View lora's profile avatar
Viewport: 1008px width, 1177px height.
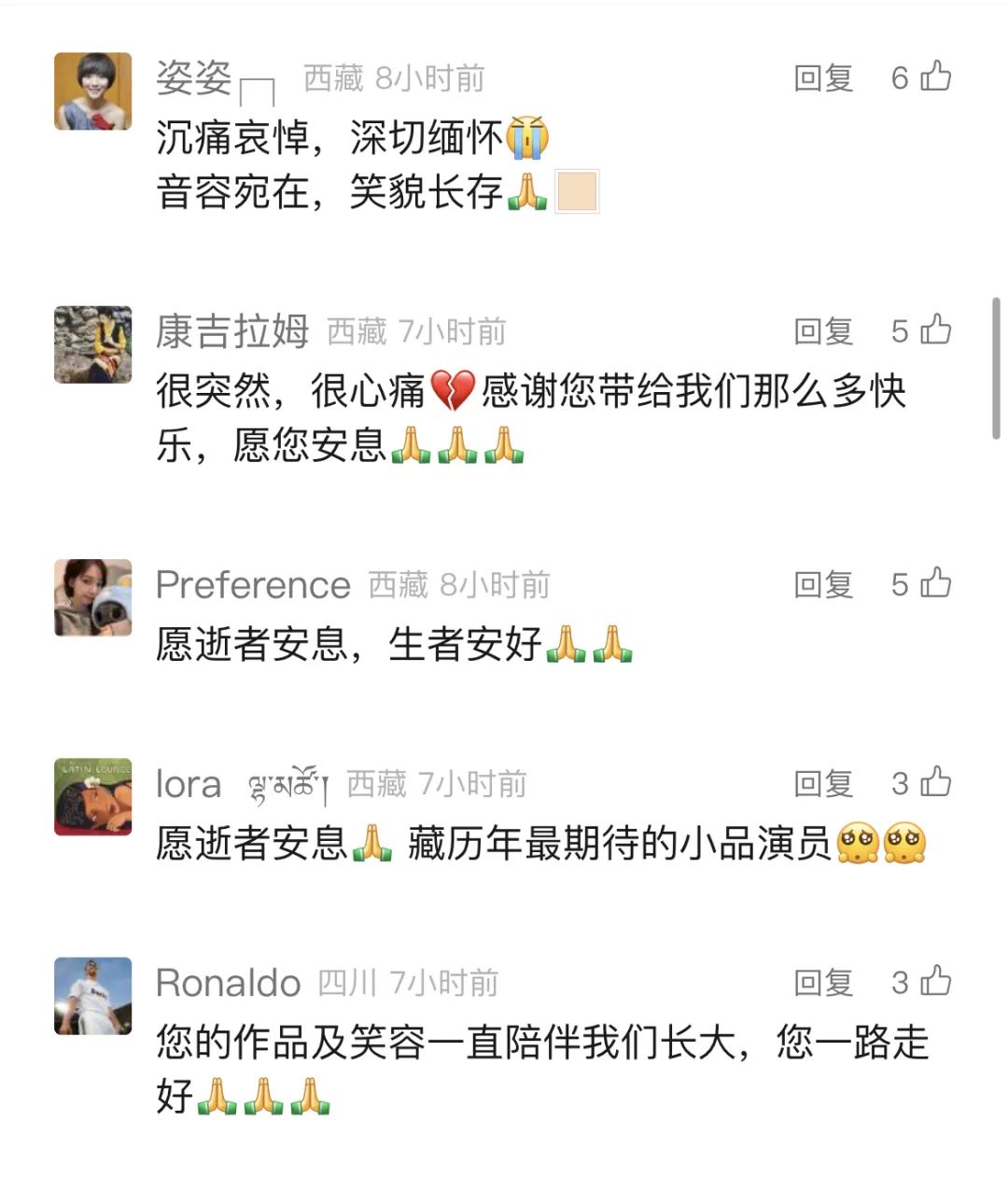93,797
